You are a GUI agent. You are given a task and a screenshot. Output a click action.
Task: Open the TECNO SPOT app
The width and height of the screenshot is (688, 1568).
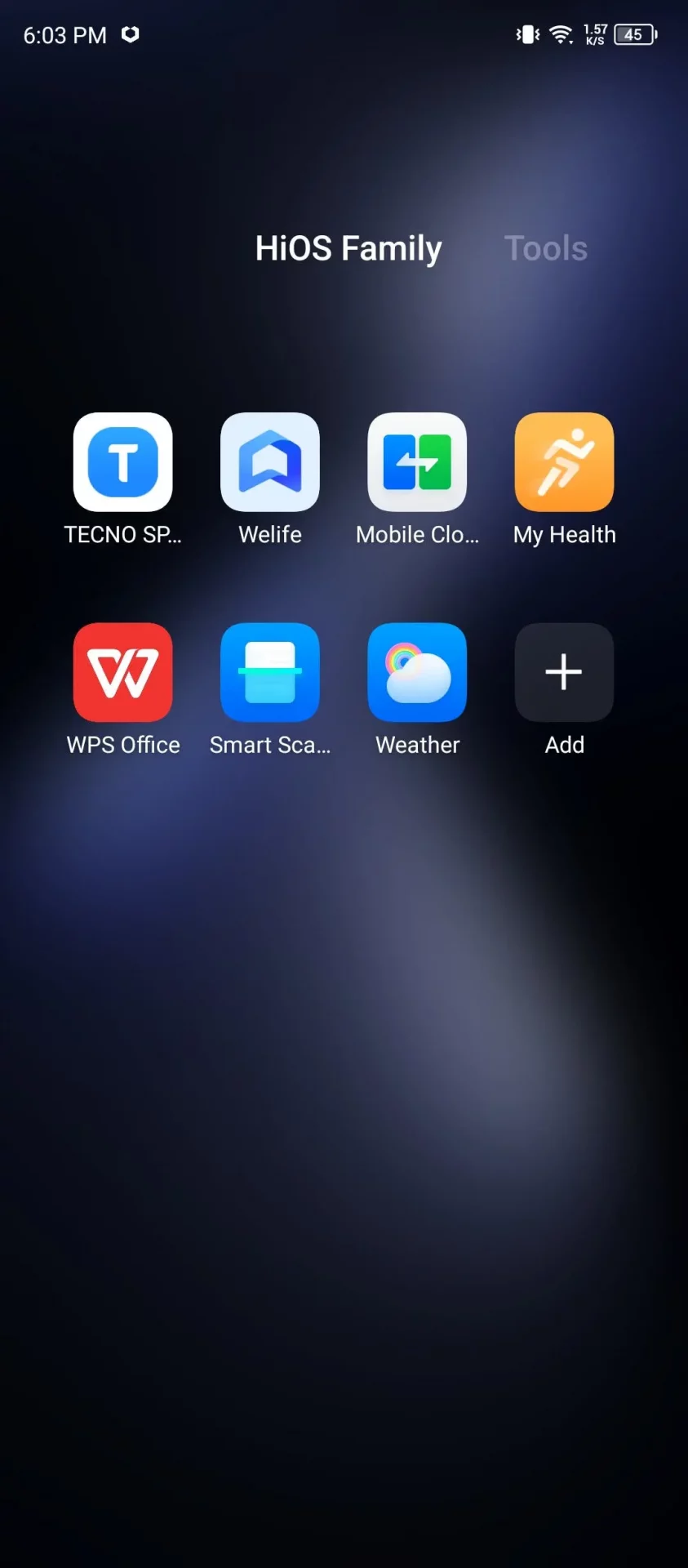click(122, 462)
